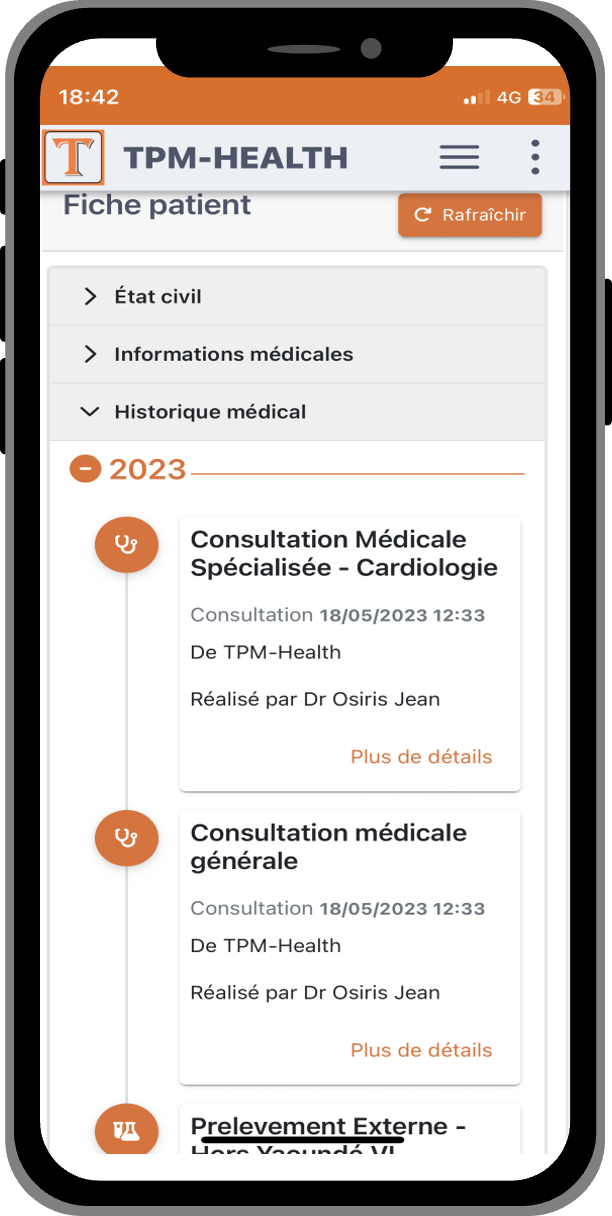Open the three-dot overflow menu

535,157
